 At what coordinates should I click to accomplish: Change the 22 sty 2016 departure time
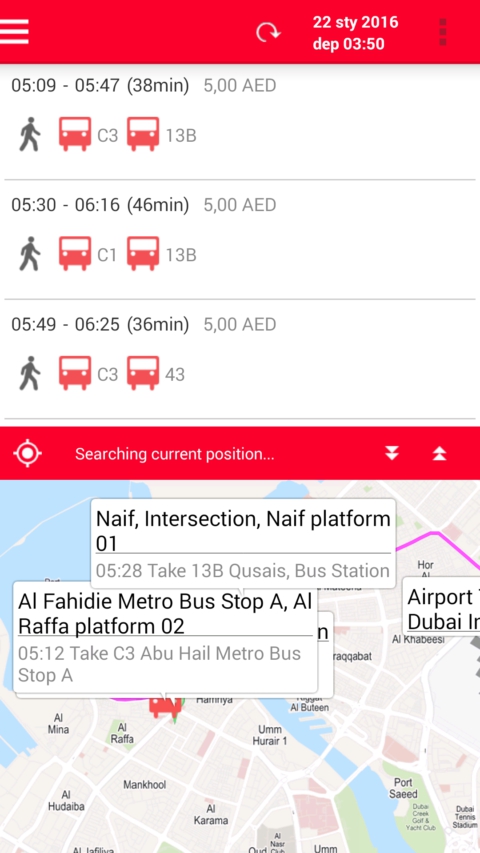(355, 33)
